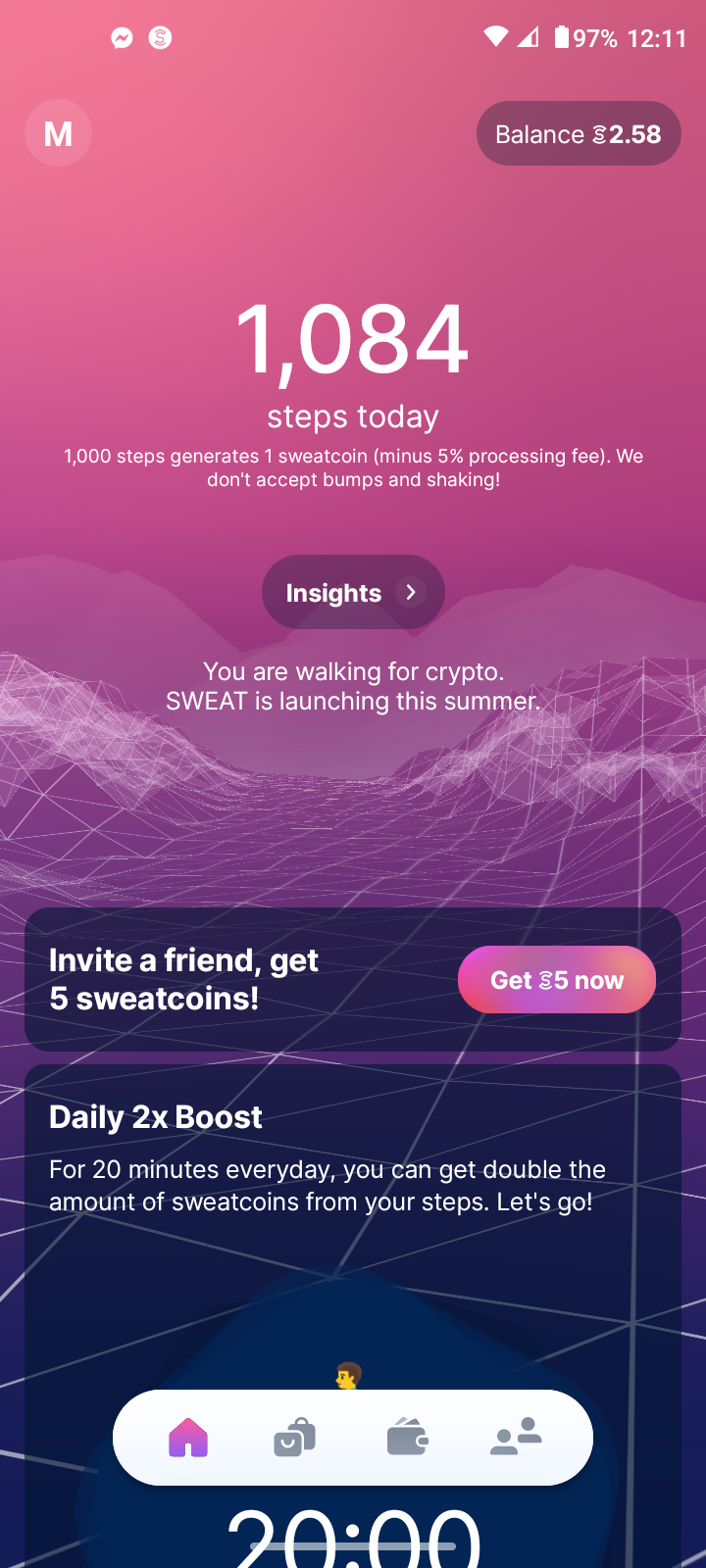Screen dimensions: 706x1568
Task: Open the profile avatar M
Action: (58, 133)
